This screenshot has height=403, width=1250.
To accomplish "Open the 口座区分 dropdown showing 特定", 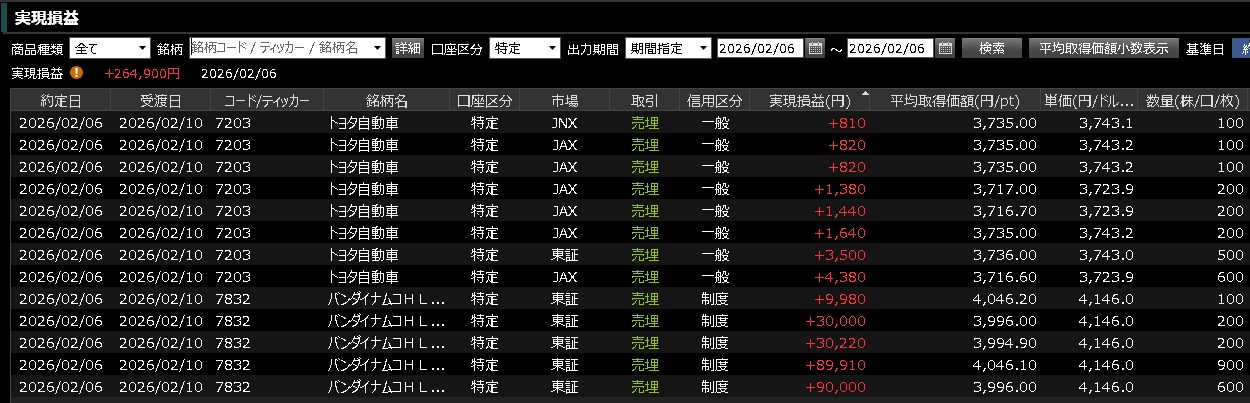I will coord(525,48).
